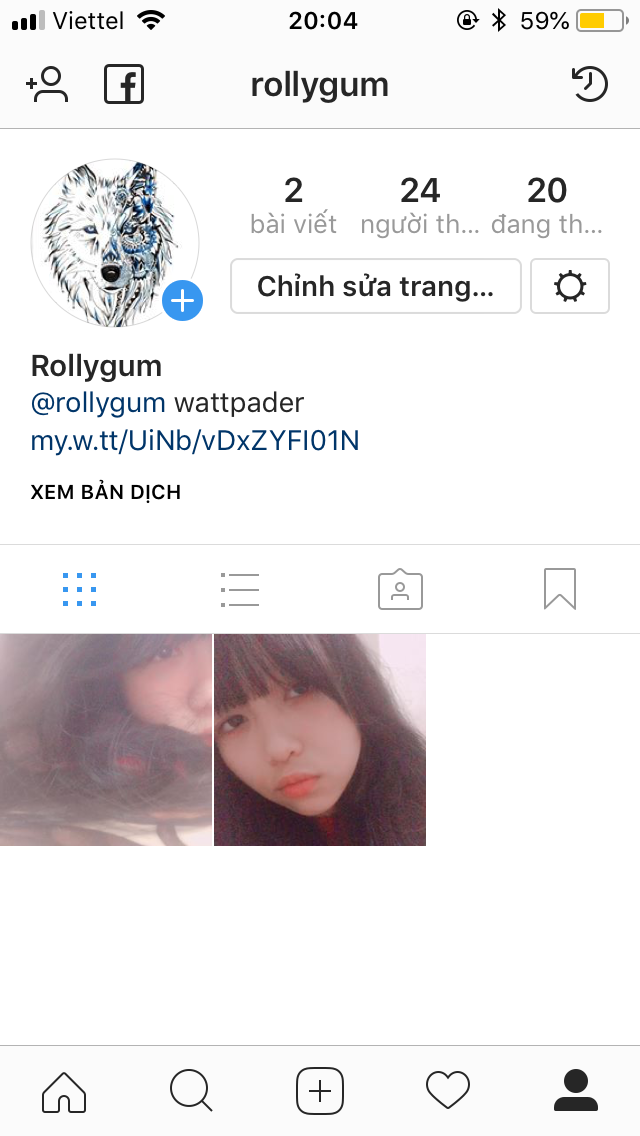Open the settings gear button

(569, 287)
